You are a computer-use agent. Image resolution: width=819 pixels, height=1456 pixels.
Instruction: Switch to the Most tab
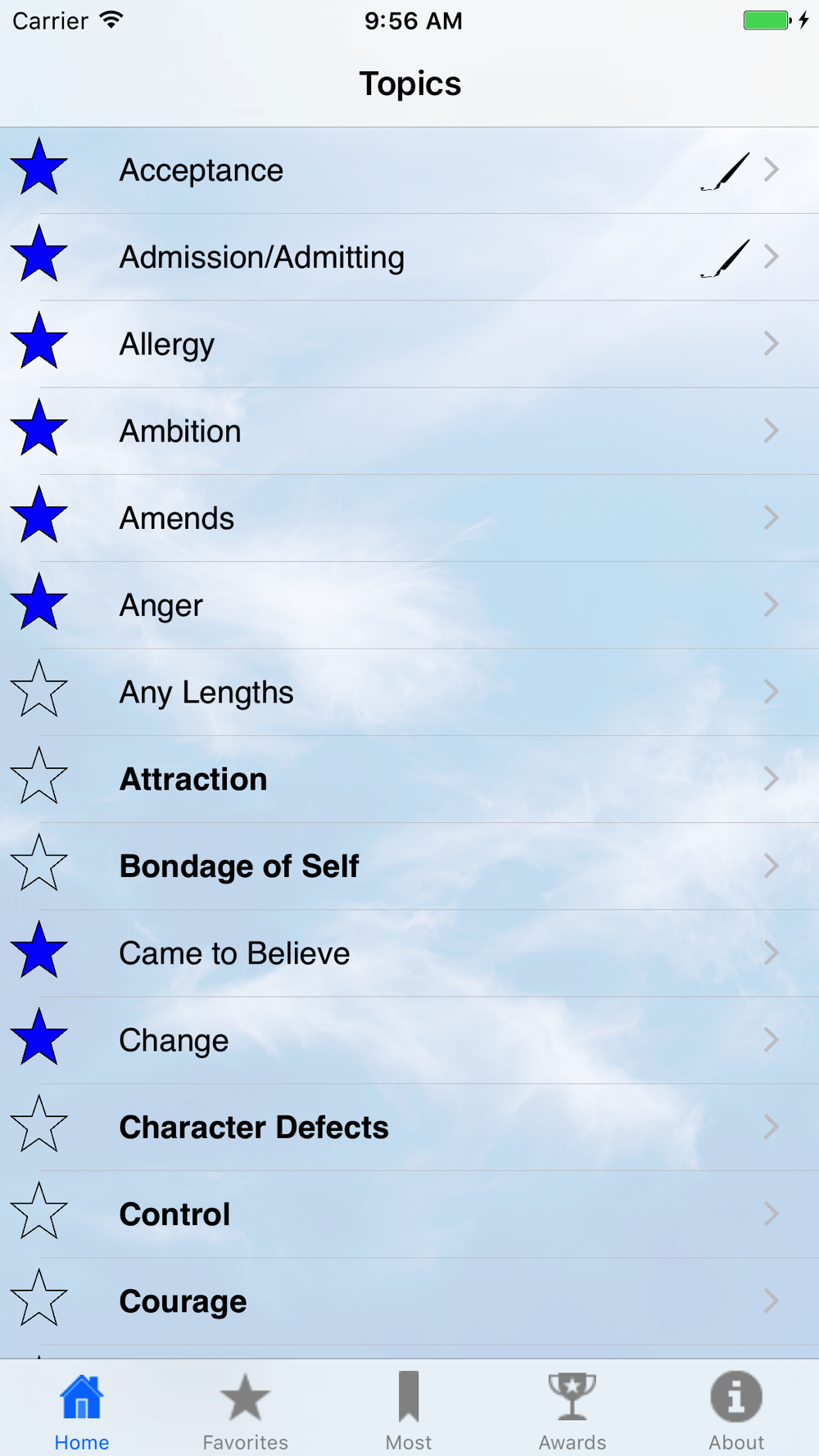(409, 1410)
